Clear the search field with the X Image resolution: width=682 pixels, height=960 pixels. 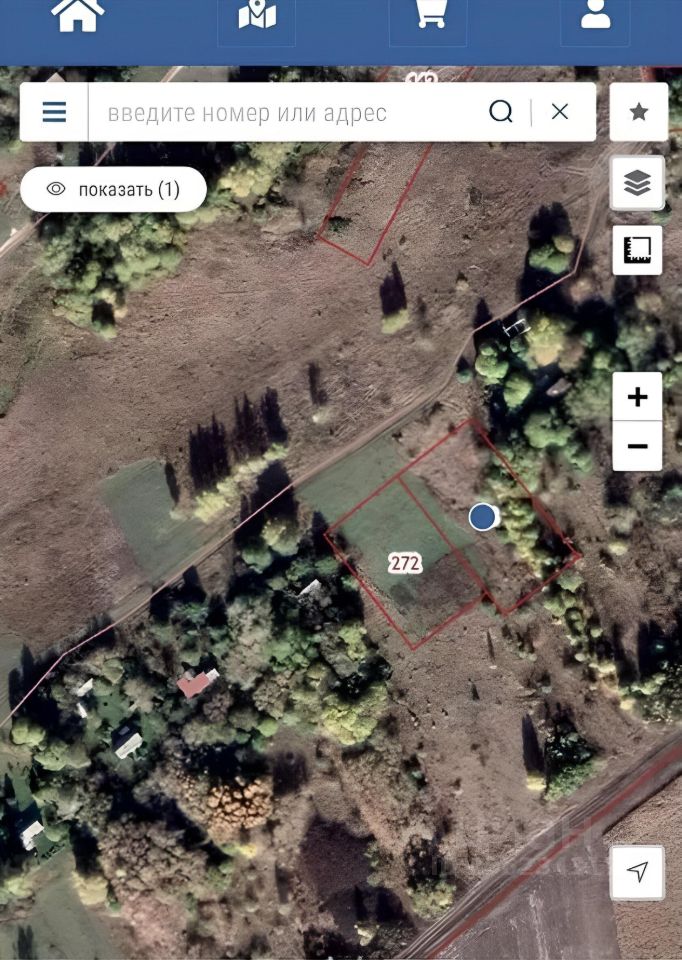(x=560, y=112)
